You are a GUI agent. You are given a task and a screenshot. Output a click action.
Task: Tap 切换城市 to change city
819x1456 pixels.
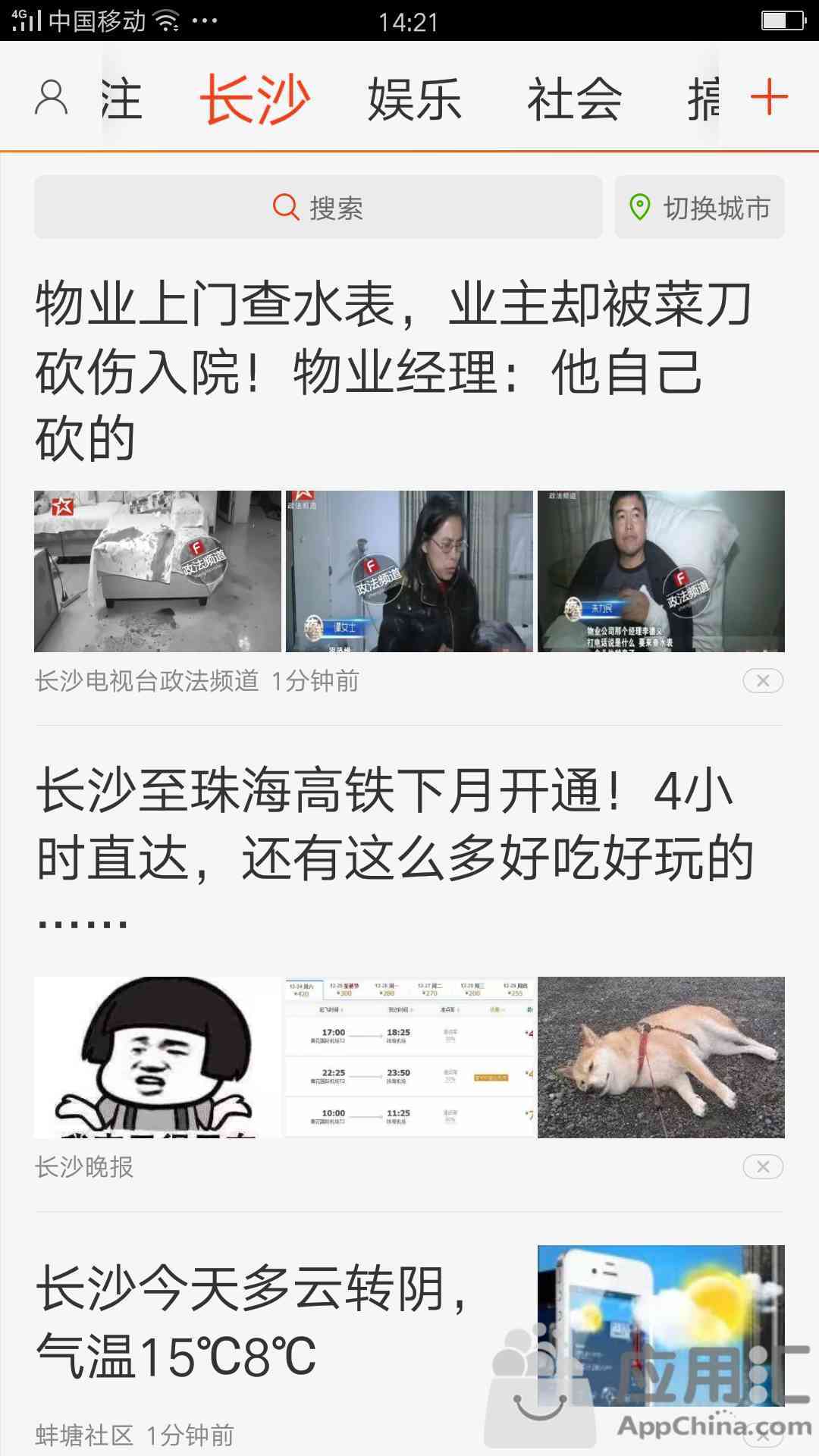pyautogui.click(x=700, y=207)
